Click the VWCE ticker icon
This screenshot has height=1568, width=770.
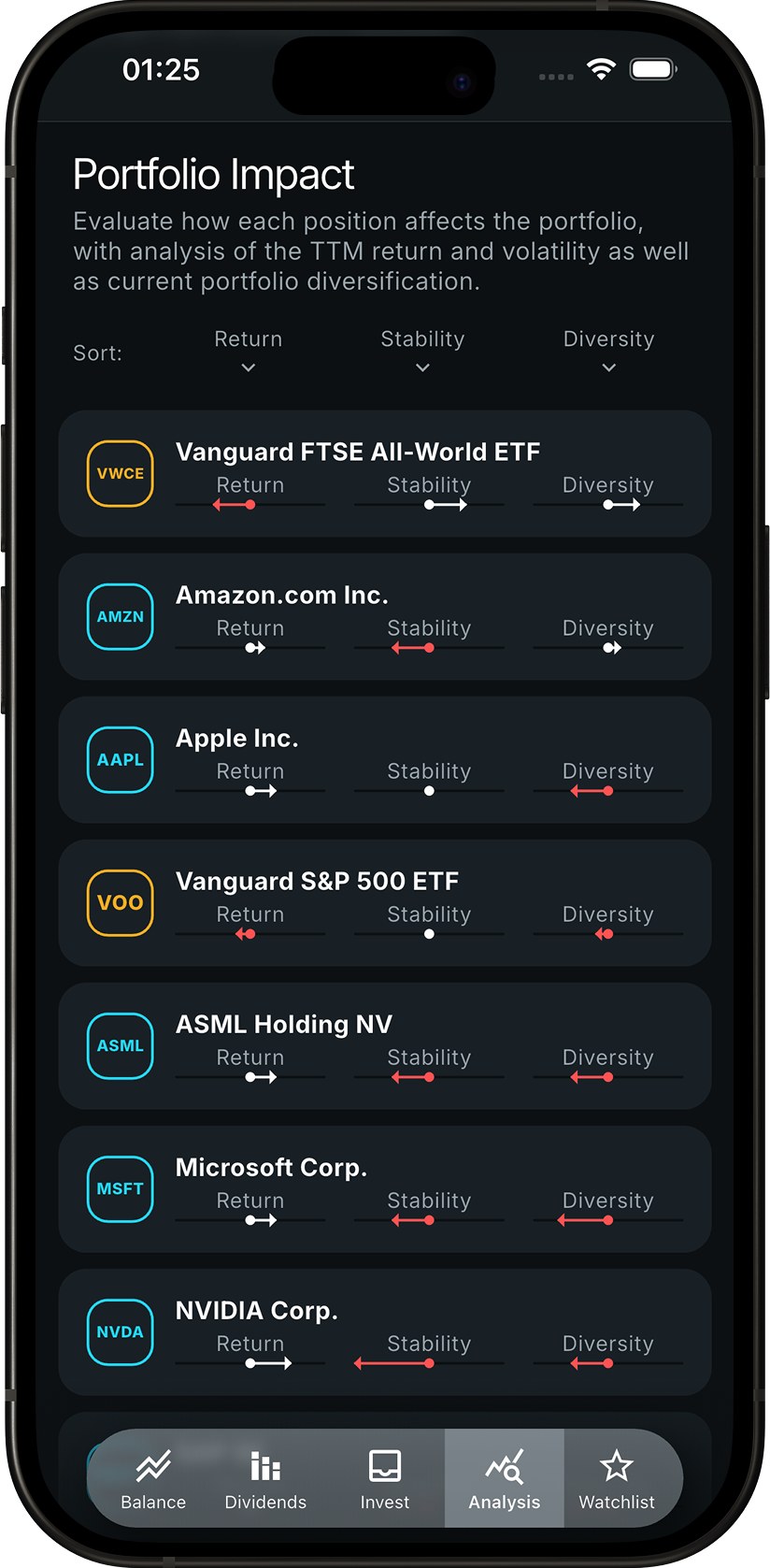[x=120, y=473]
